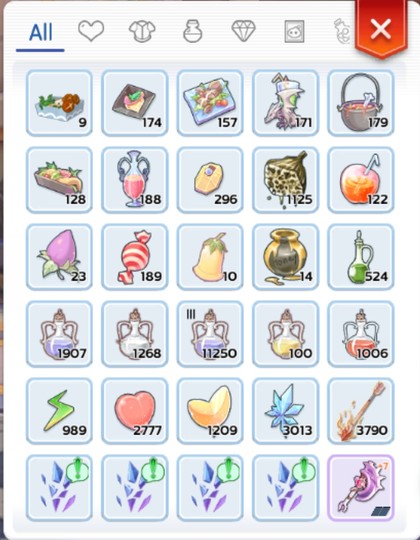This screenshot has width=420, height=540.
Task: Tap the honeycomb item with 1125
Action: point(285,180)
